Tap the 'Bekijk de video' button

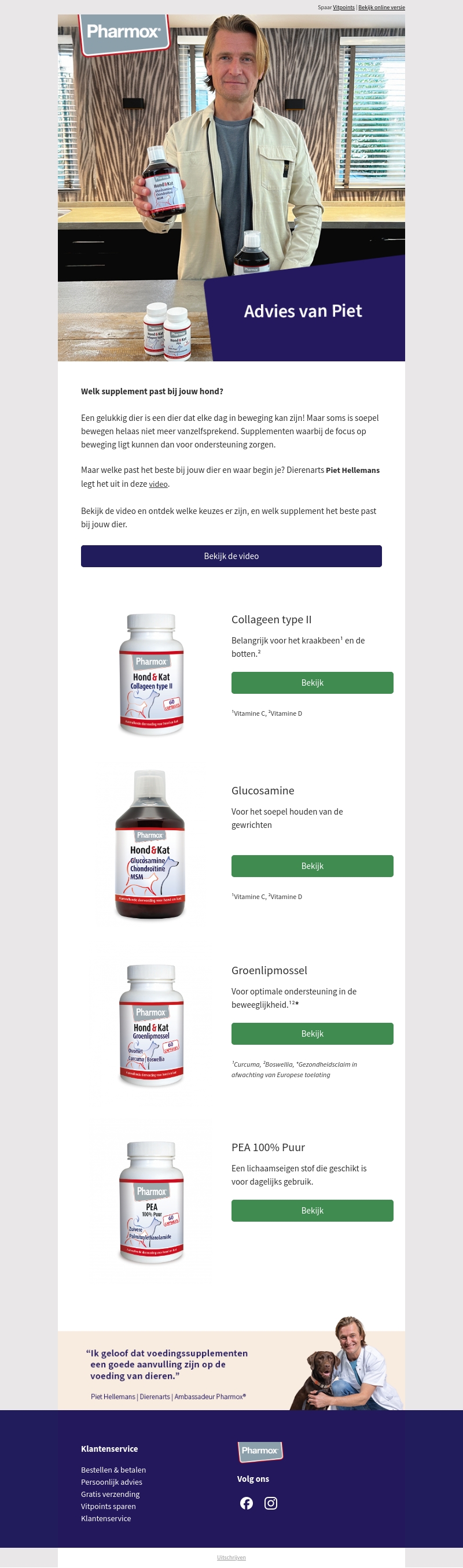point(231,556)
